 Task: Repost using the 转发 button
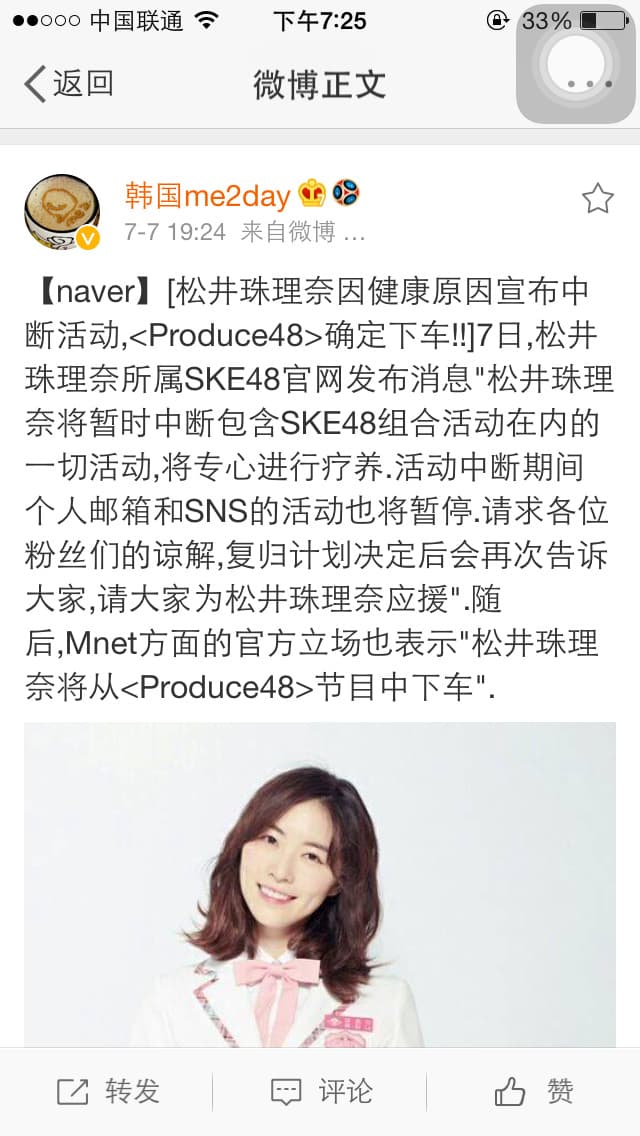tap(108, 1092)
